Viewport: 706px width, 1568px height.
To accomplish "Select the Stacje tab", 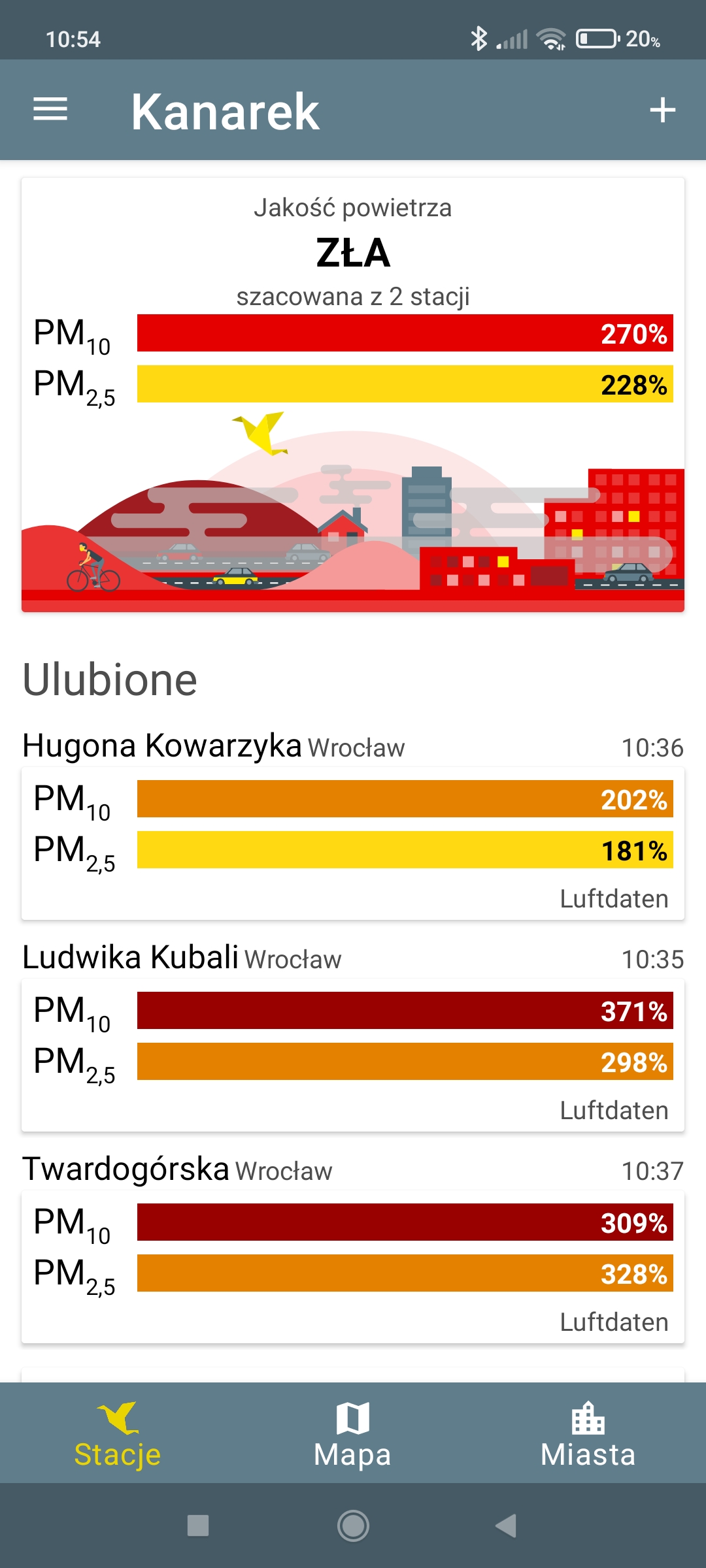I will [118, 1433].
